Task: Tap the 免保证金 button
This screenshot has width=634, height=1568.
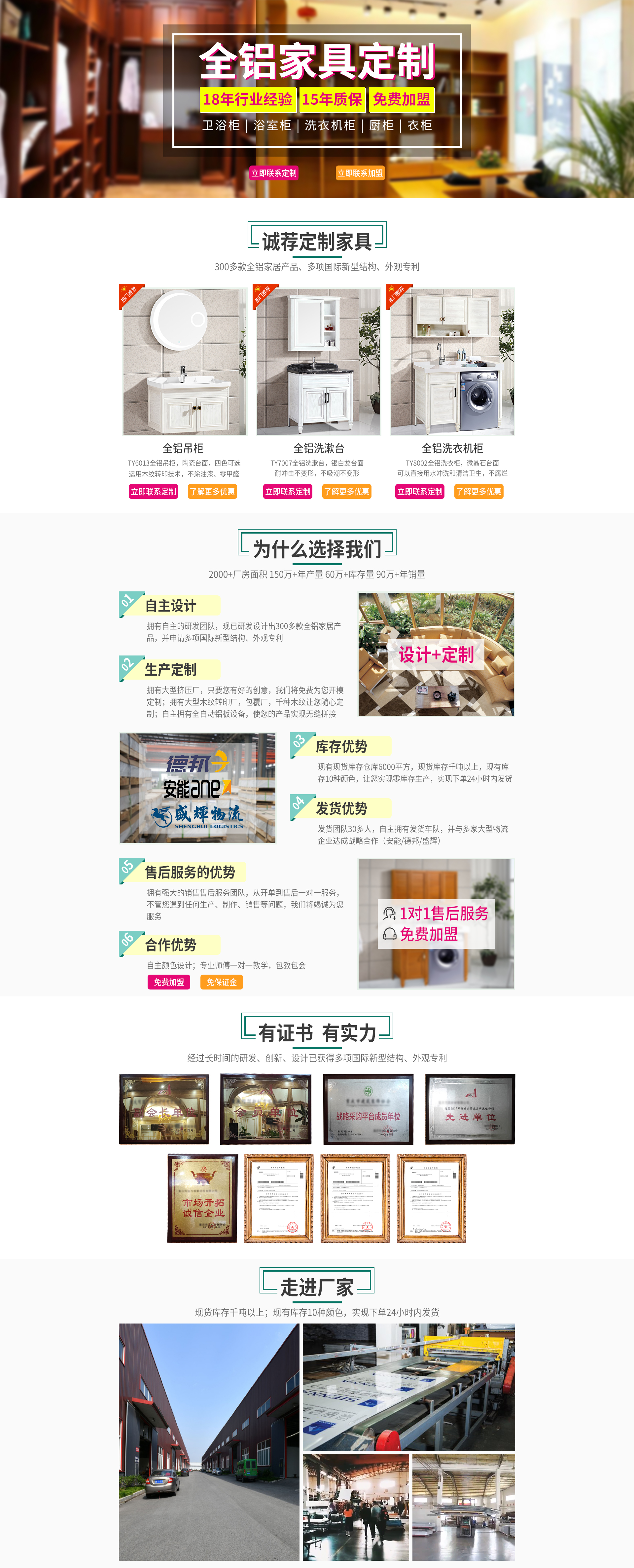Action: pos(222,982)
